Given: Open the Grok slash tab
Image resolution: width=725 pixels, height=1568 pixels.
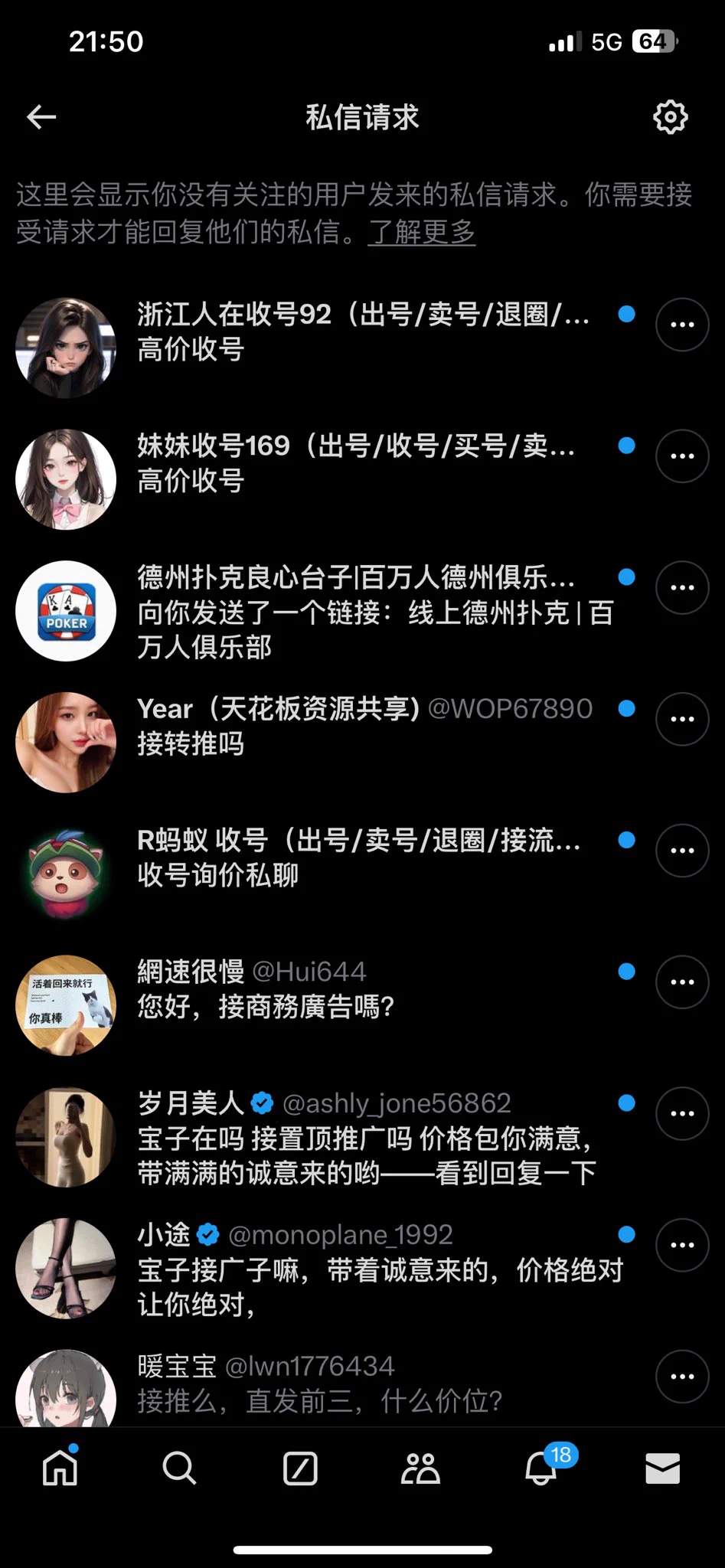Looking at the screenshot, I should (x=300, y=1468).
